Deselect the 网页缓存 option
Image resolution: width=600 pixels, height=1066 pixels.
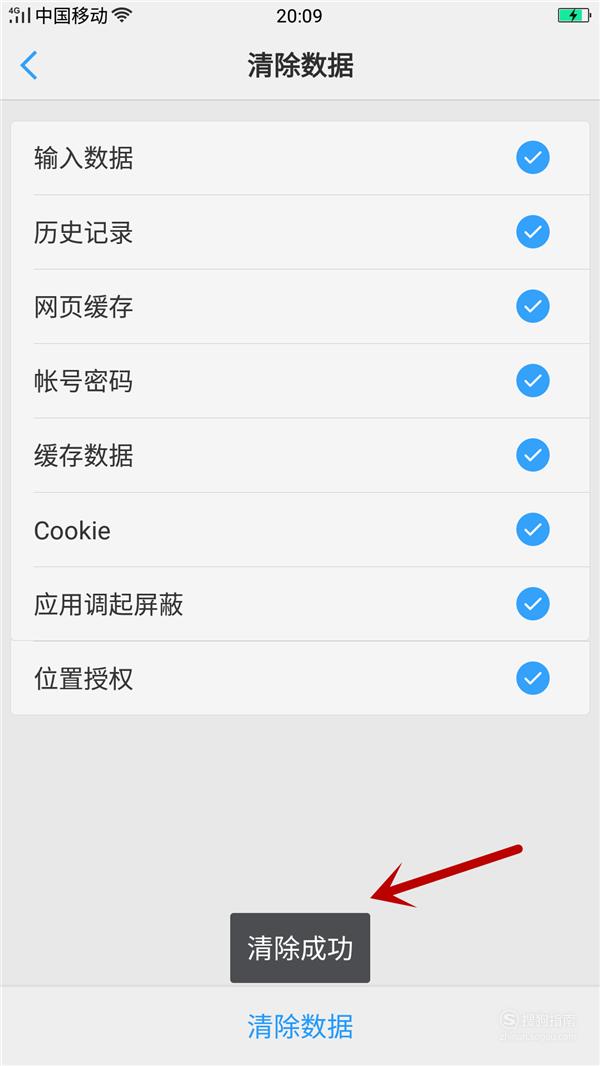[533, 306]
